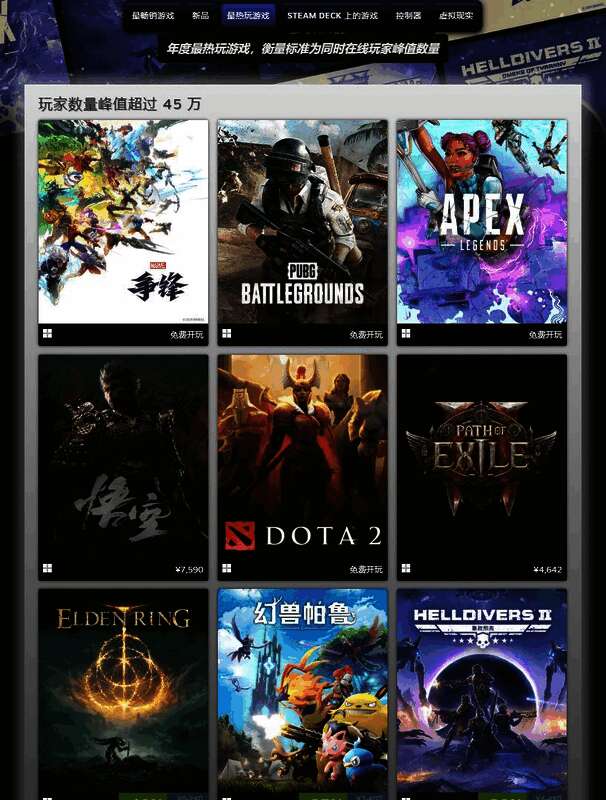The width and height of the screenshot is (606, 800).
Task: Open the STEAM DECK 上的游戏 tab
Action: point(332,16)
